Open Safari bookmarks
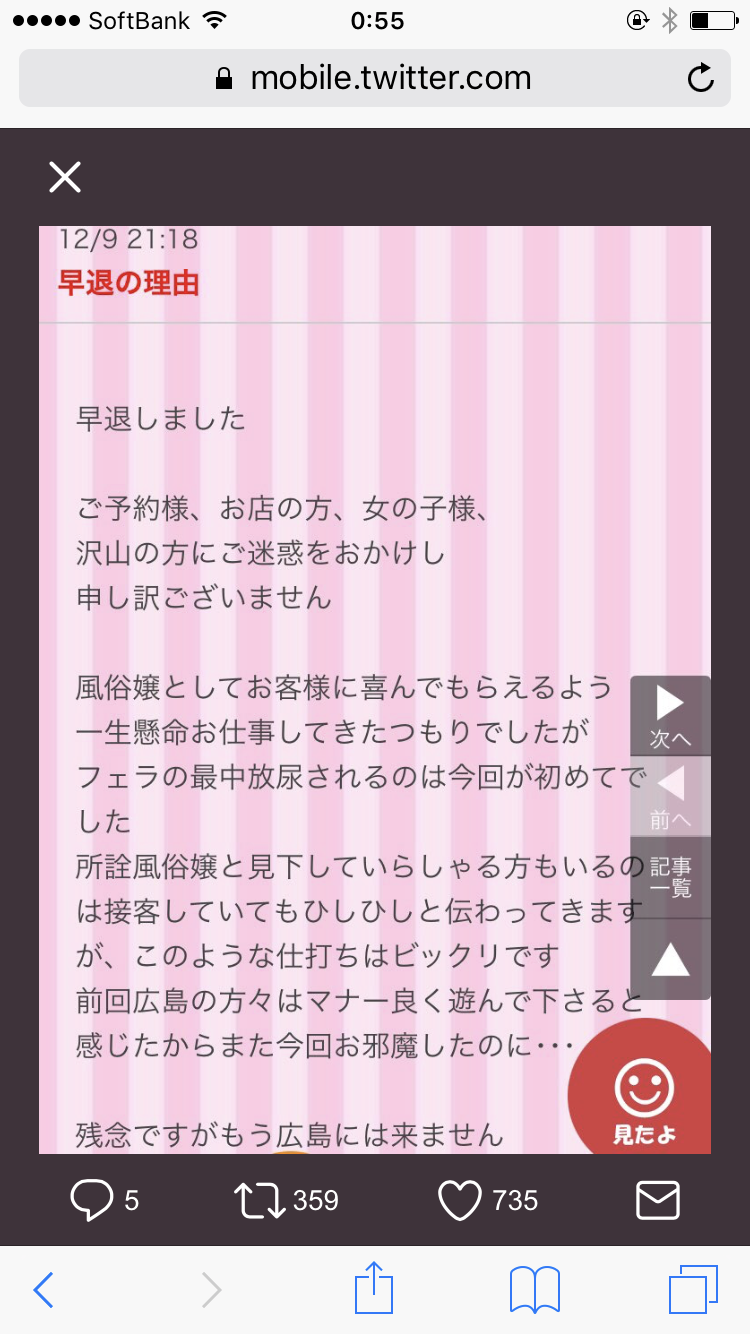Viewport: 750px width, 1334px height. coord(535,1290)
